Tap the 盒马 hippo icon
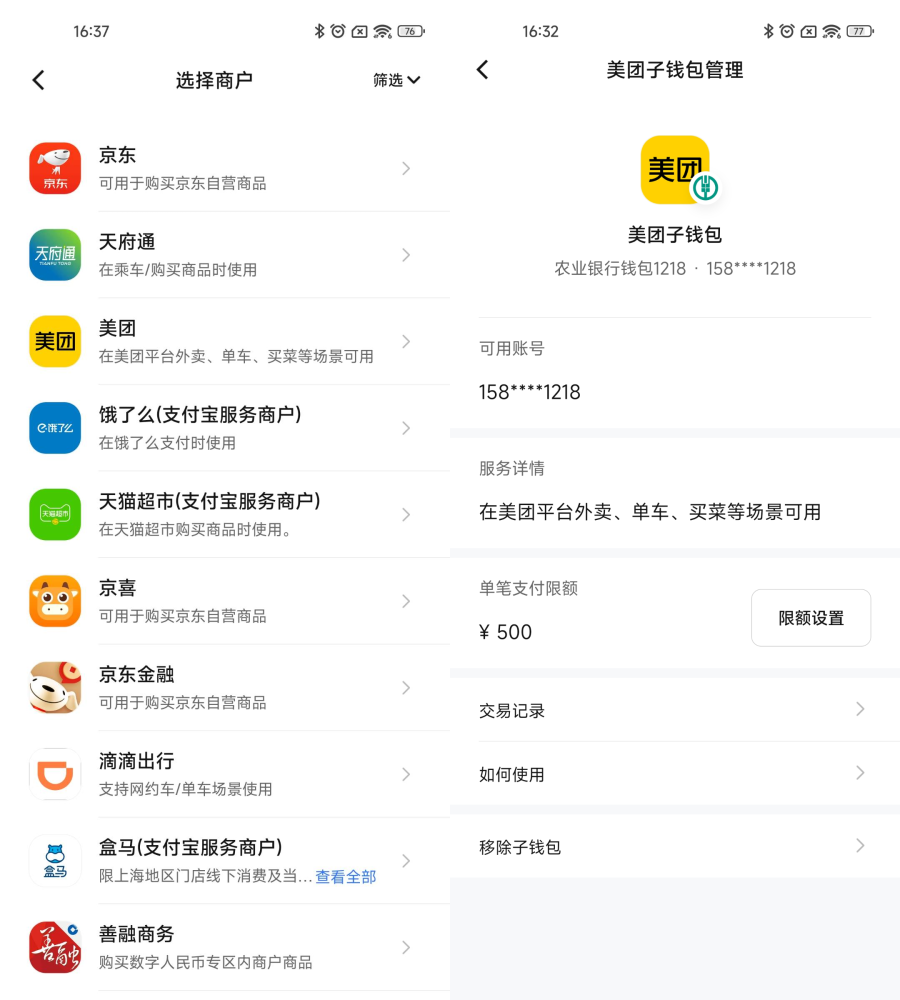 (x=55, y=860)
